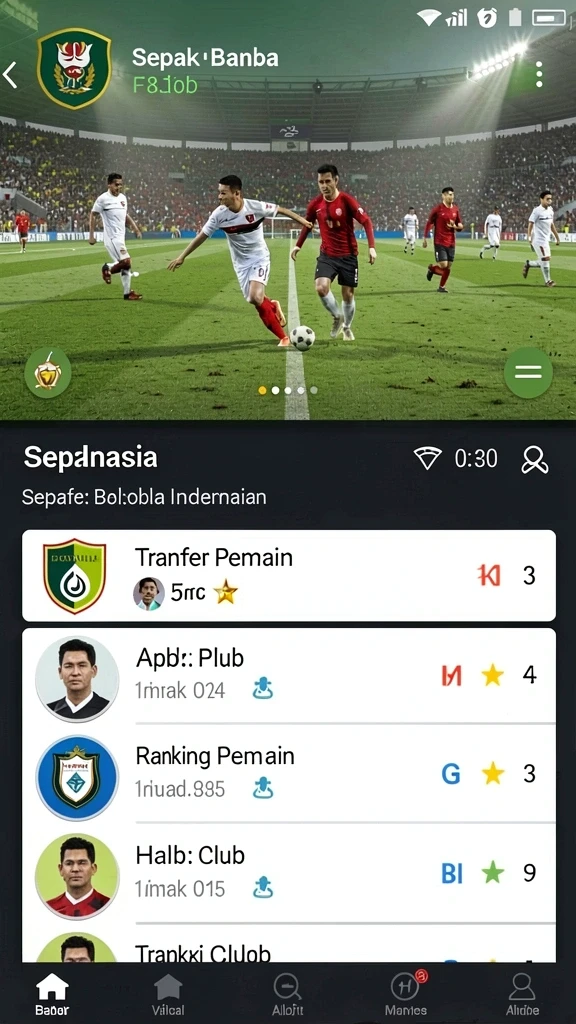
Task: Tap the blue icon beside 1mrak 024
Action: pos(263,689)
